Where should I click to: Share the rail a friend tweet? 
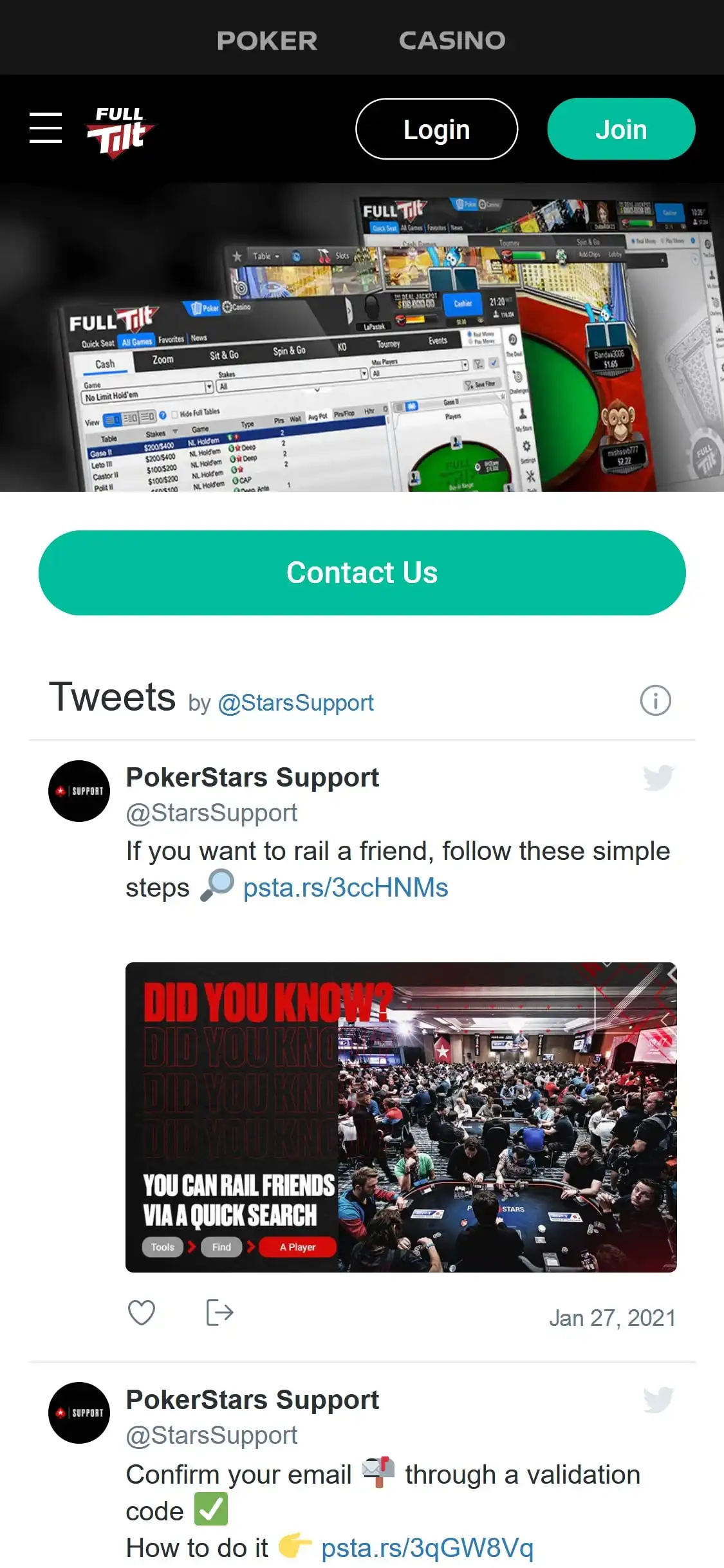click(219, 1312)
